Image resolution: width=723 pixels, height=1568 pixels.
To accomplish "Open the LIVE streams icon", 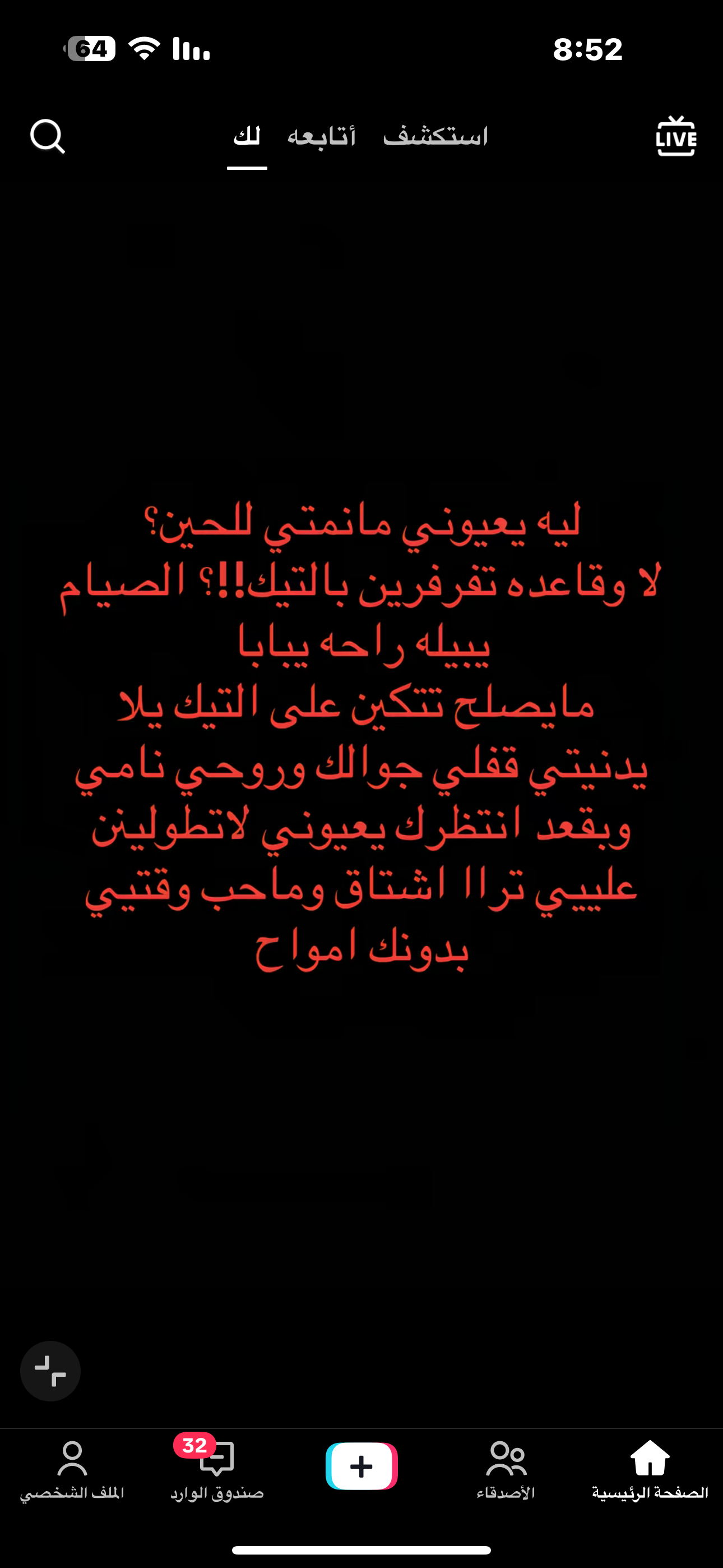I will (675, 136).
